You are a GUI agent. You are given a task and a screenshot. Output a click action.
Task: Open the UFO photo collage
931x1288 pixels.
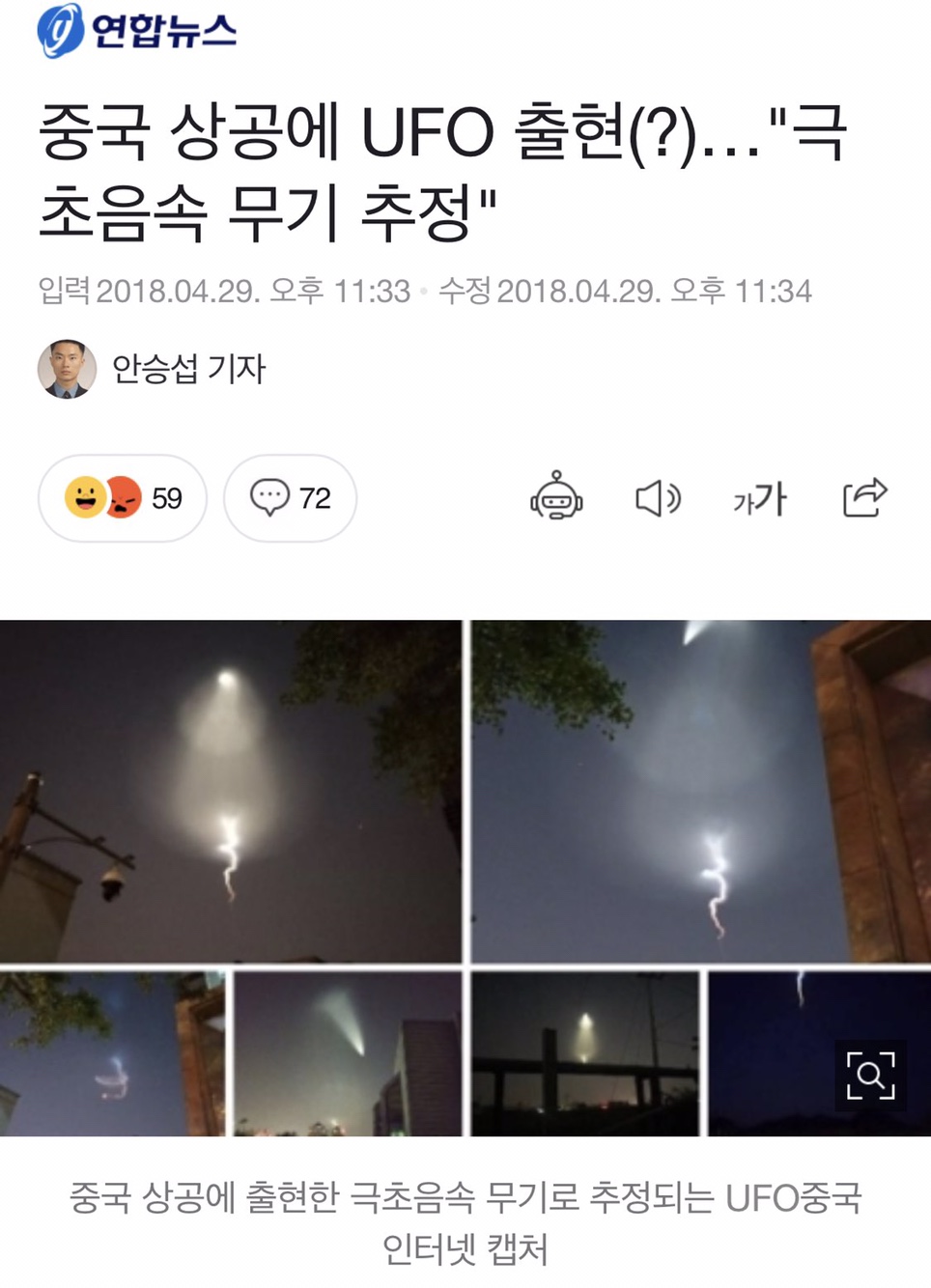(x=465, y=878)
